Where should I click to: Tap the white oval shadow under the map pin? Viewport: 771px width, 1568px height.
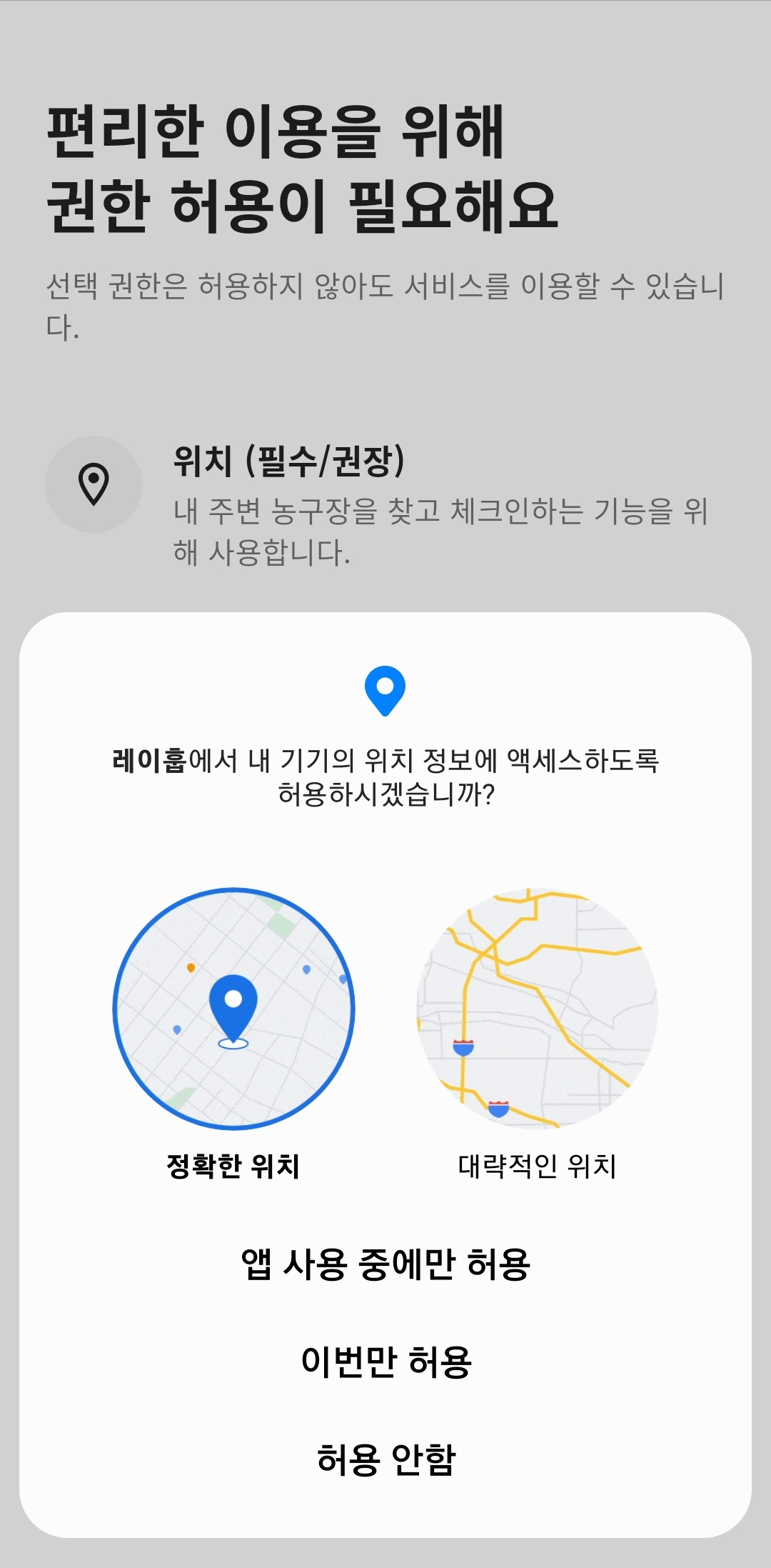[233, 1044]
